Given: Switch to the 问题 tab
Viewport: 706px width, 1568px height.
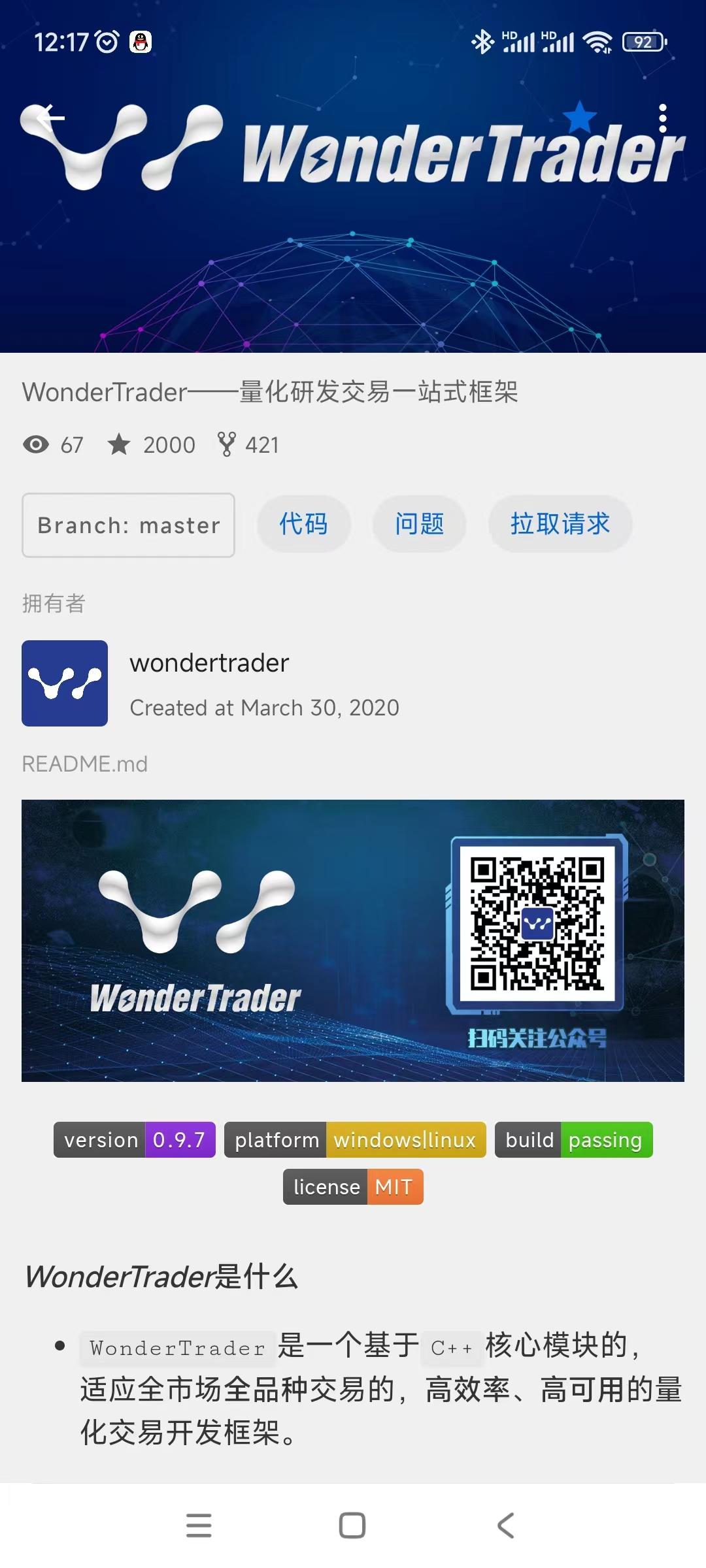Looking at the screenshot, I should click(x=419, y=524).
